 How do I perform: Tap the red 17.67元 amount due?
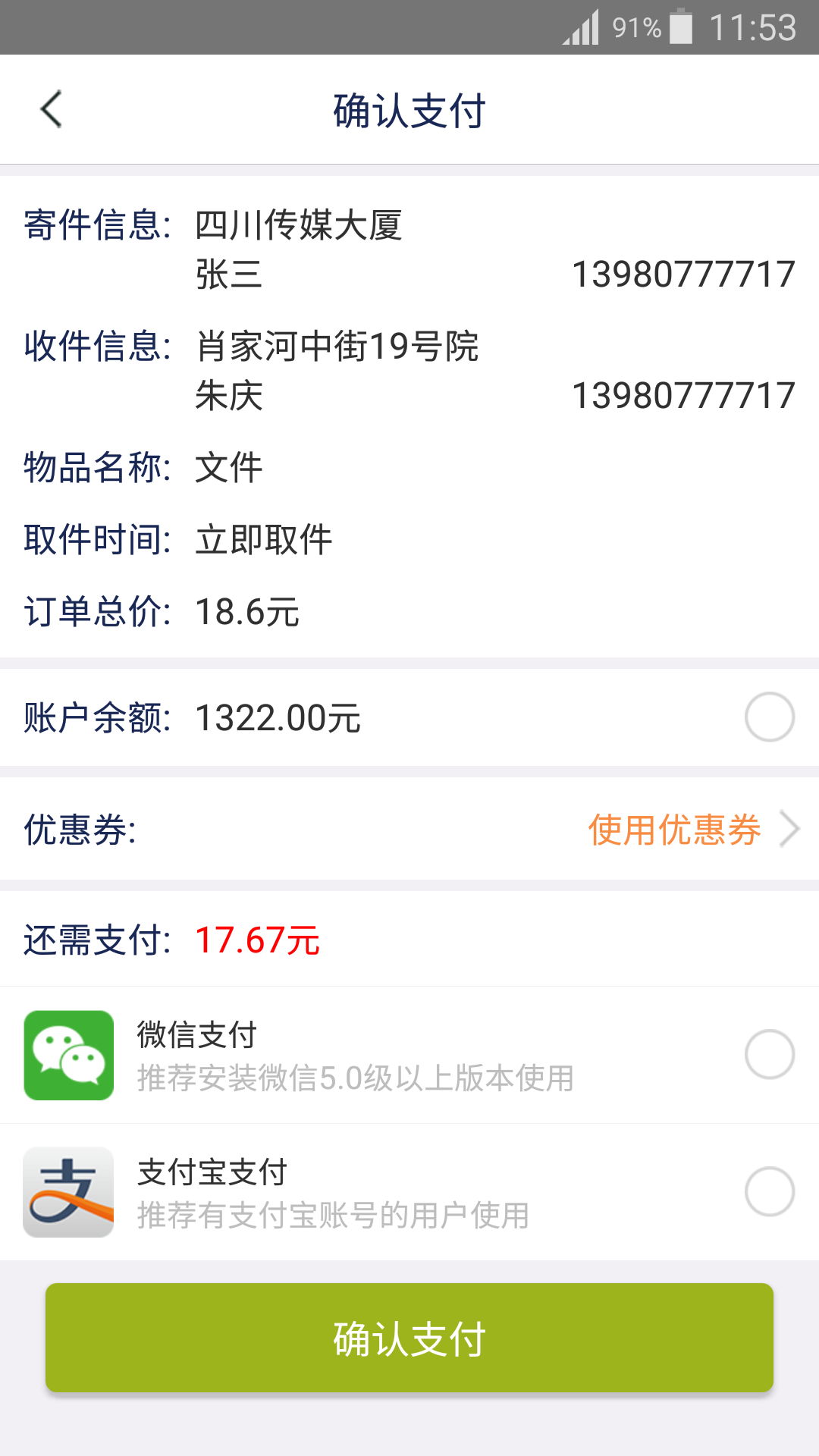(257, 939)
